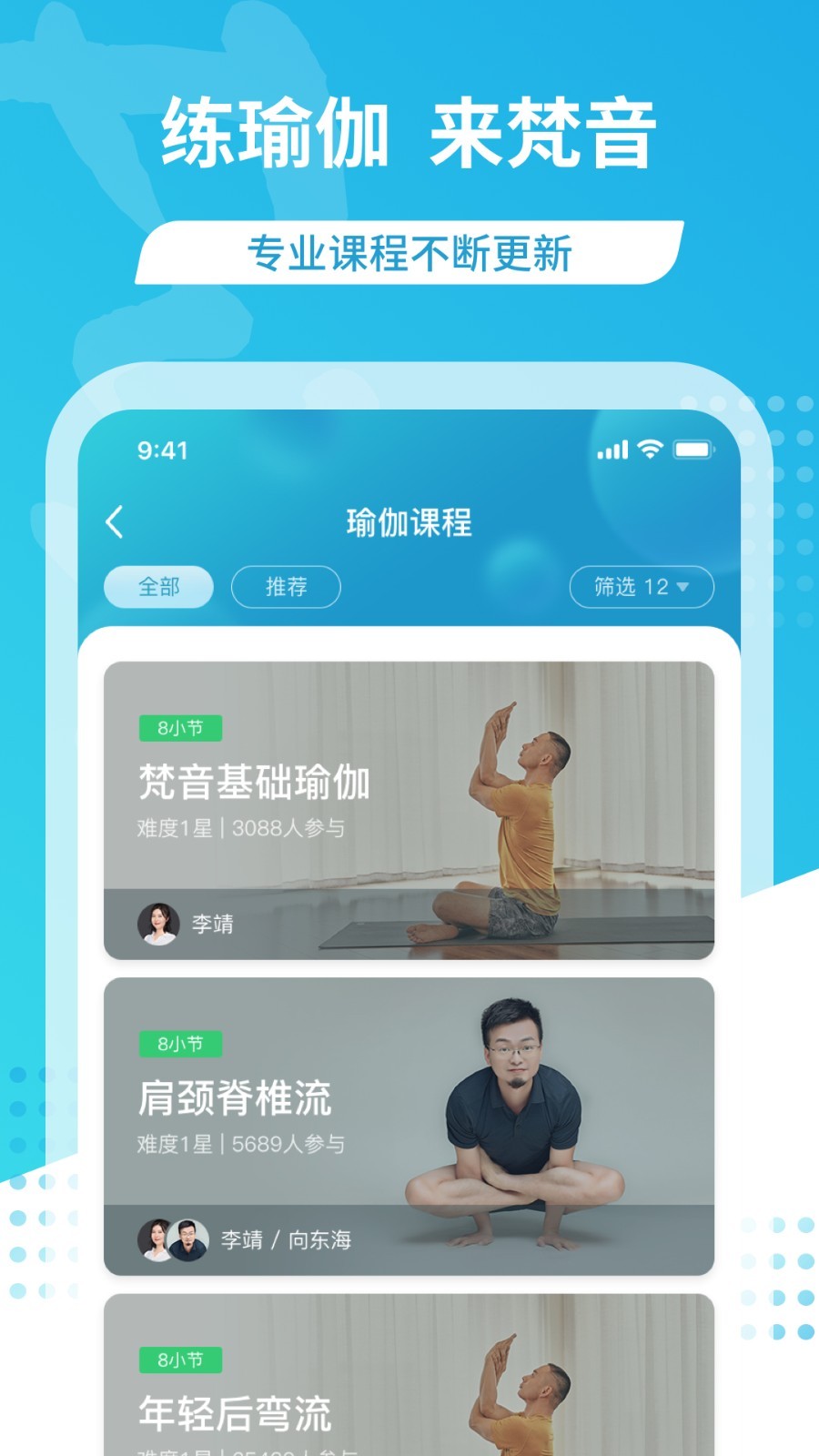Enable the 推荐 filter pill
Viewport: 819px width, 1456px height.
pos(285,587)
